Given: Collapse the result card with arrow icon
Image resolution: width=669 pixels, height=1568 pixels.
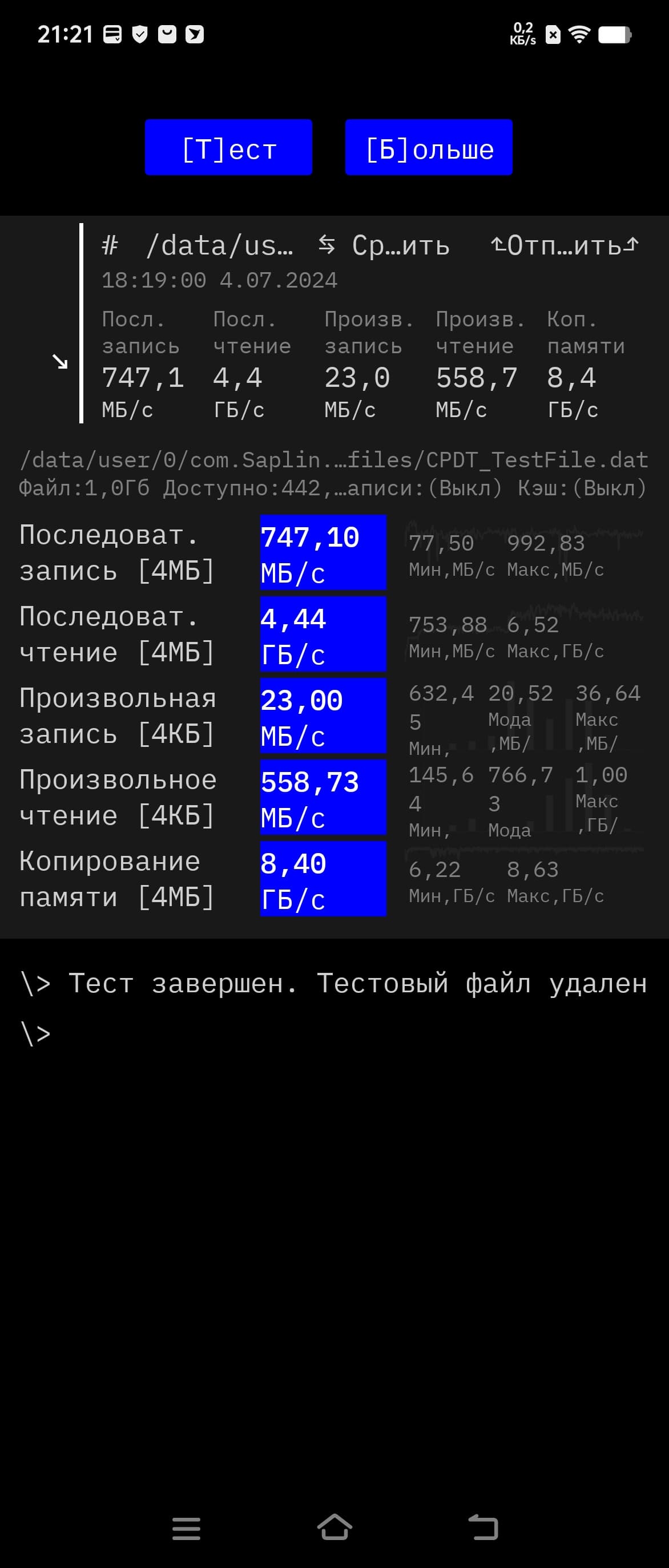Looking at the screenshot, I should (60, 362).
